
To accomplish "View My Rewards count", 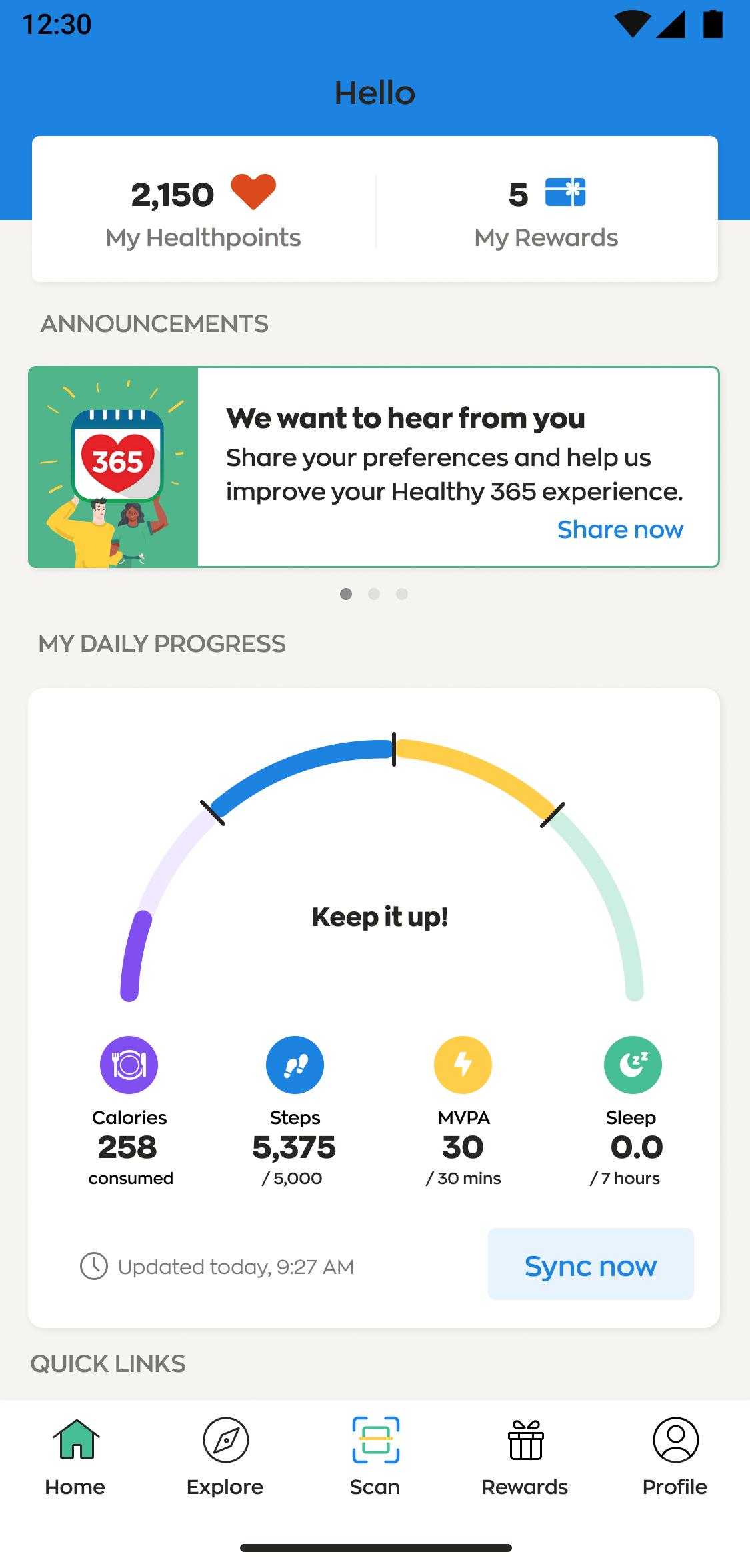I will click(546, 210).
